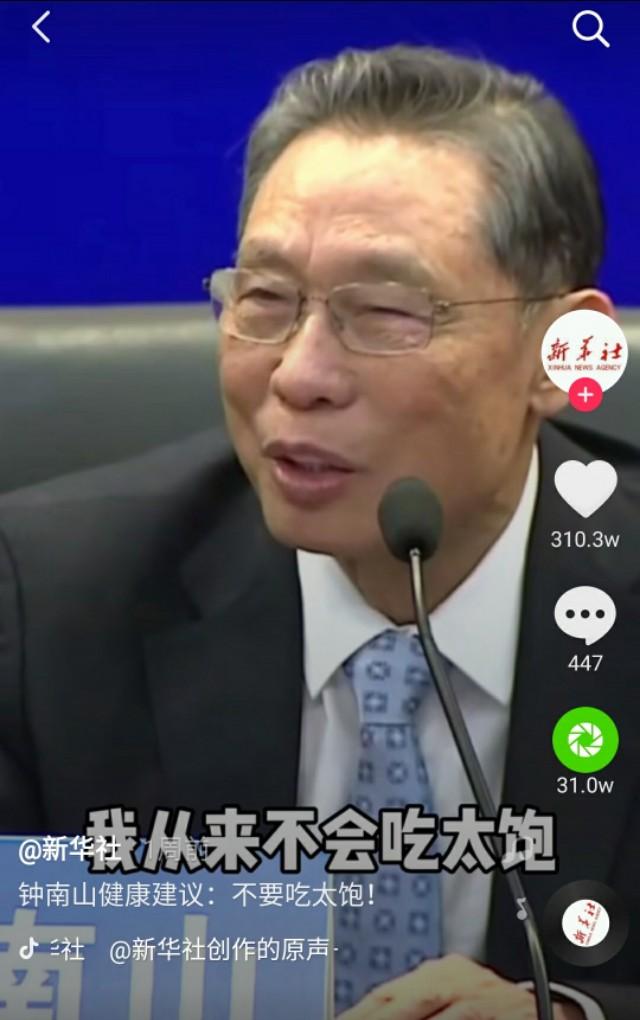Open the search magnifier icon
The height and width of the screenshot is (1020, 640).
tap(590, 30)
